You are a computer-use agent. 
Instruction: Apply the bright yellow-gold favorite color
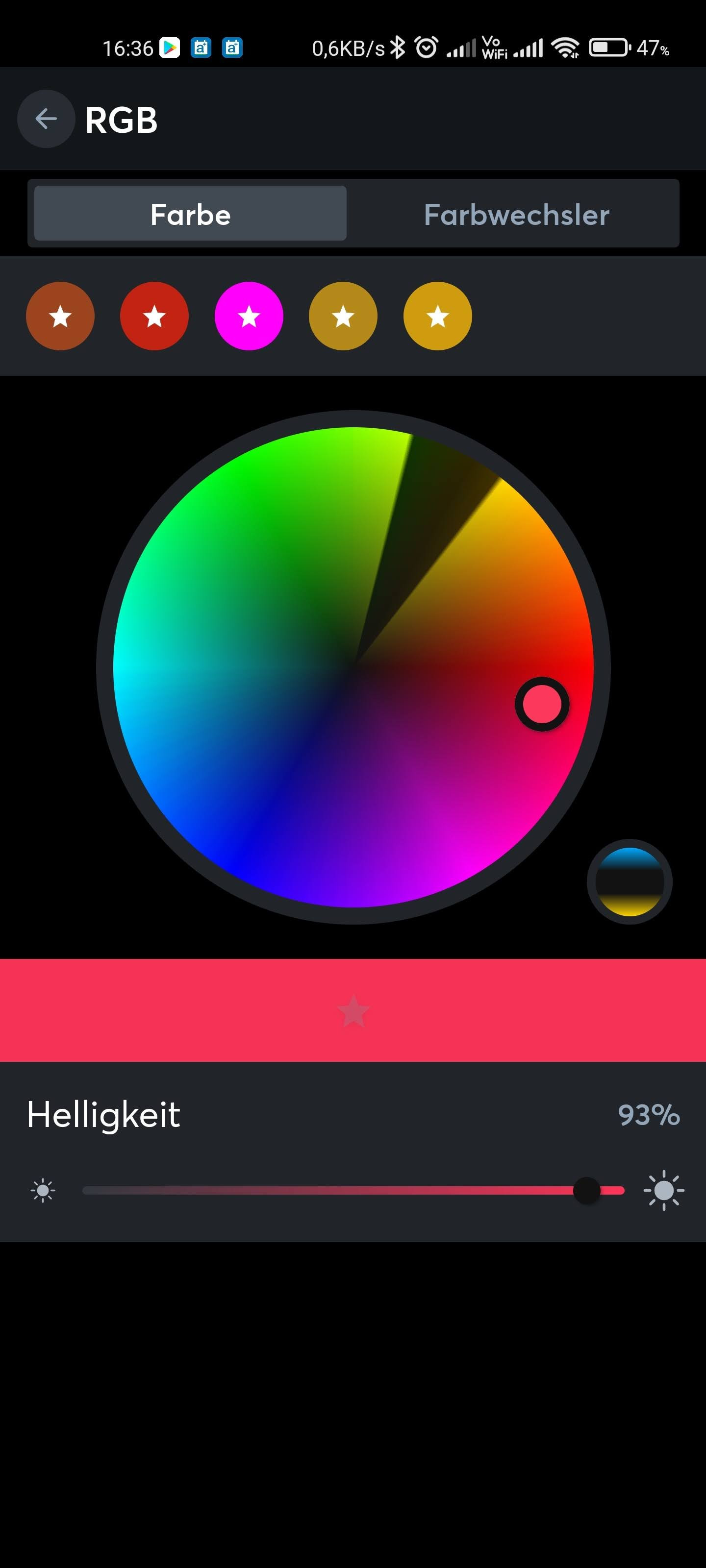[x=437, y=316]
